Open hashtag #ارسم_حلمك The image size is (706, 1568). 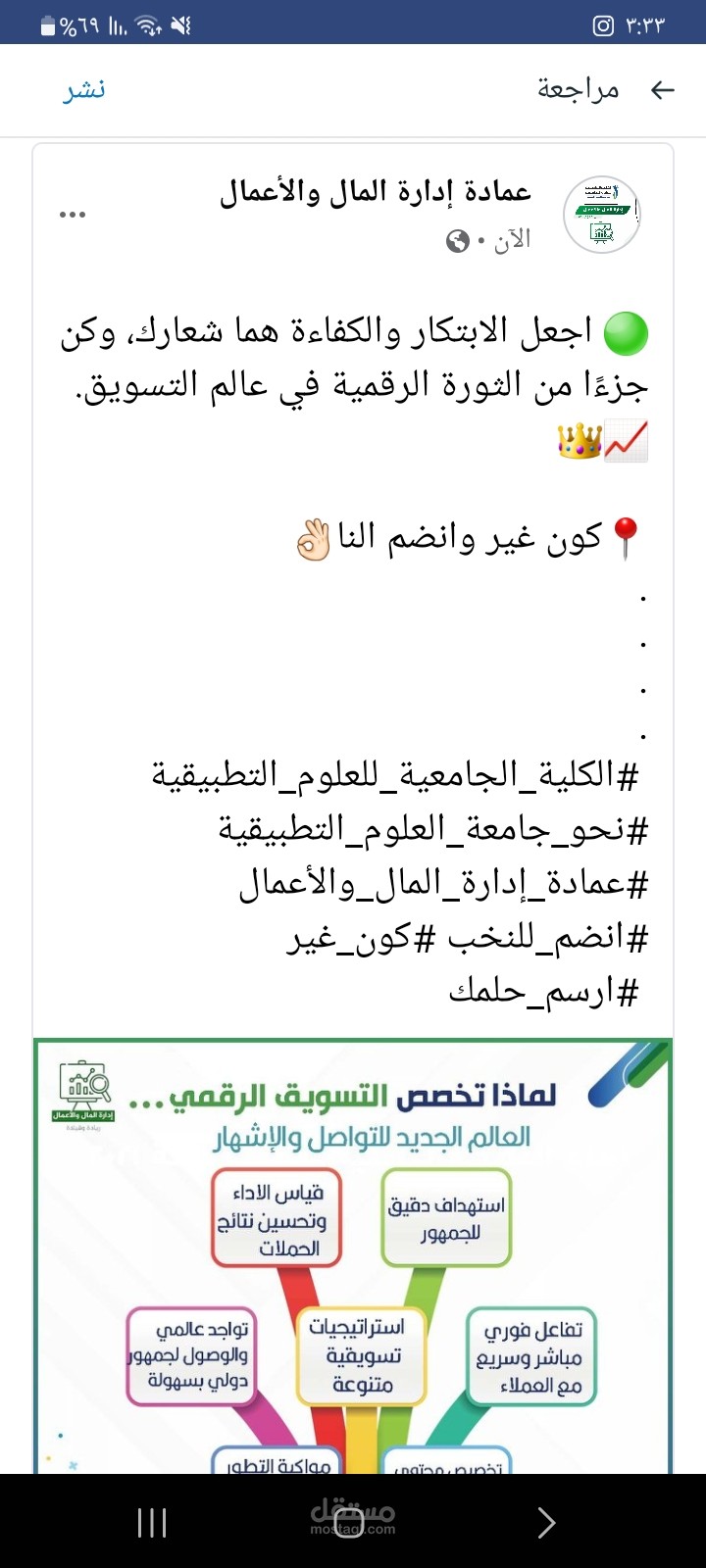(x=544, y=993)
